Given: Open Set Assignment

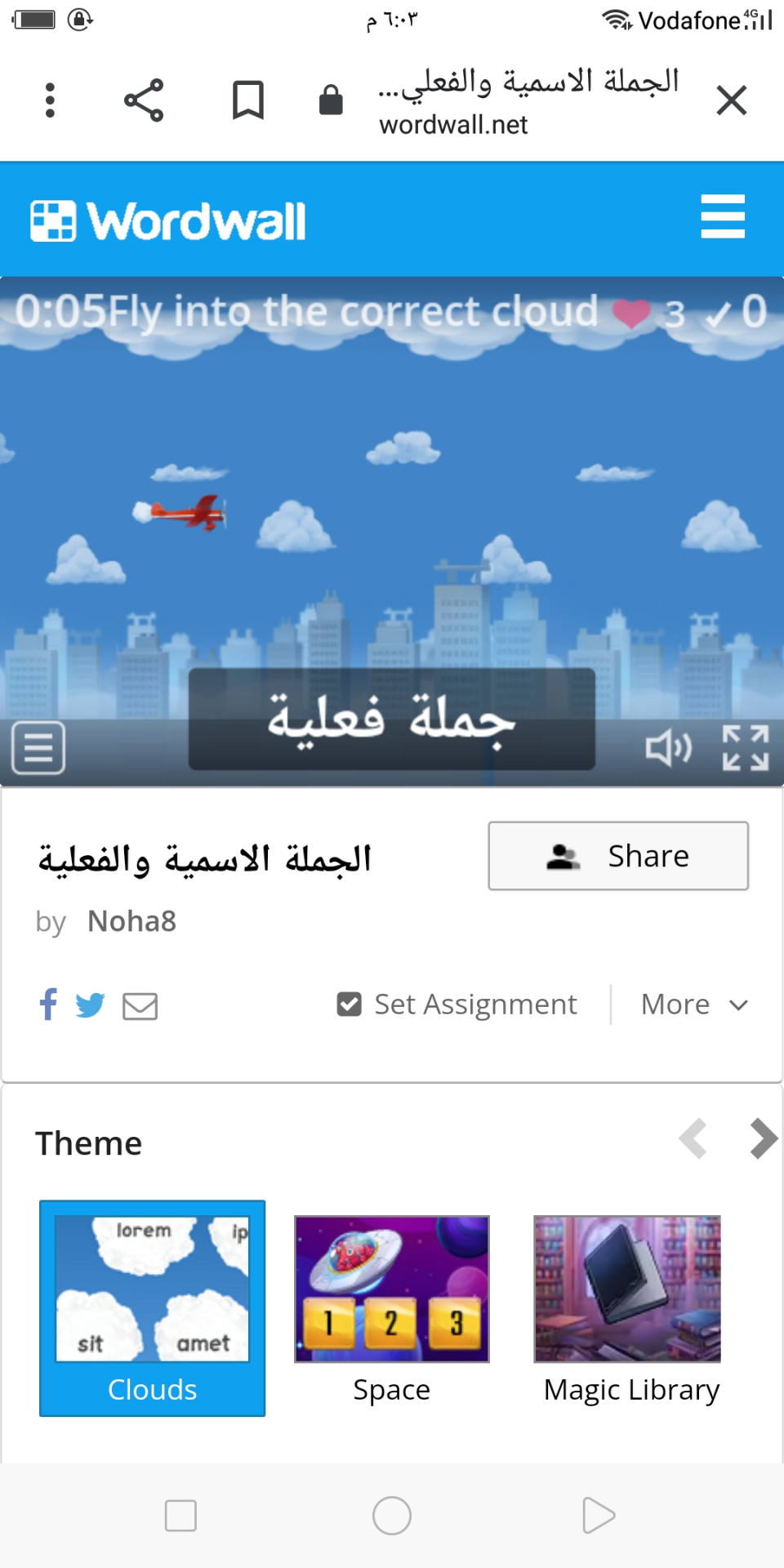Looking at the screenshot, I should pyautogui.click(x=457, y=1004).
